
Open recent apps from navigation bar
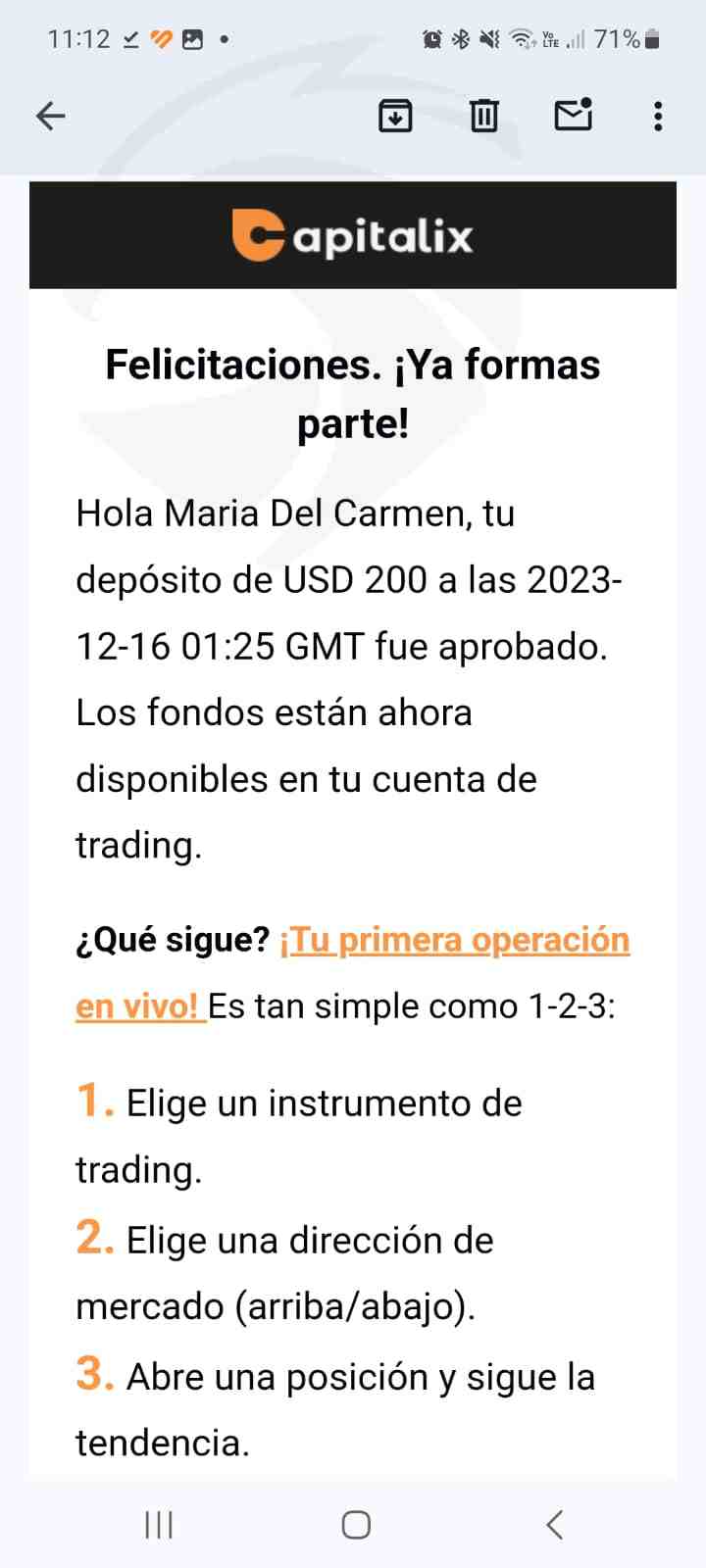[x=159, y=1525]
